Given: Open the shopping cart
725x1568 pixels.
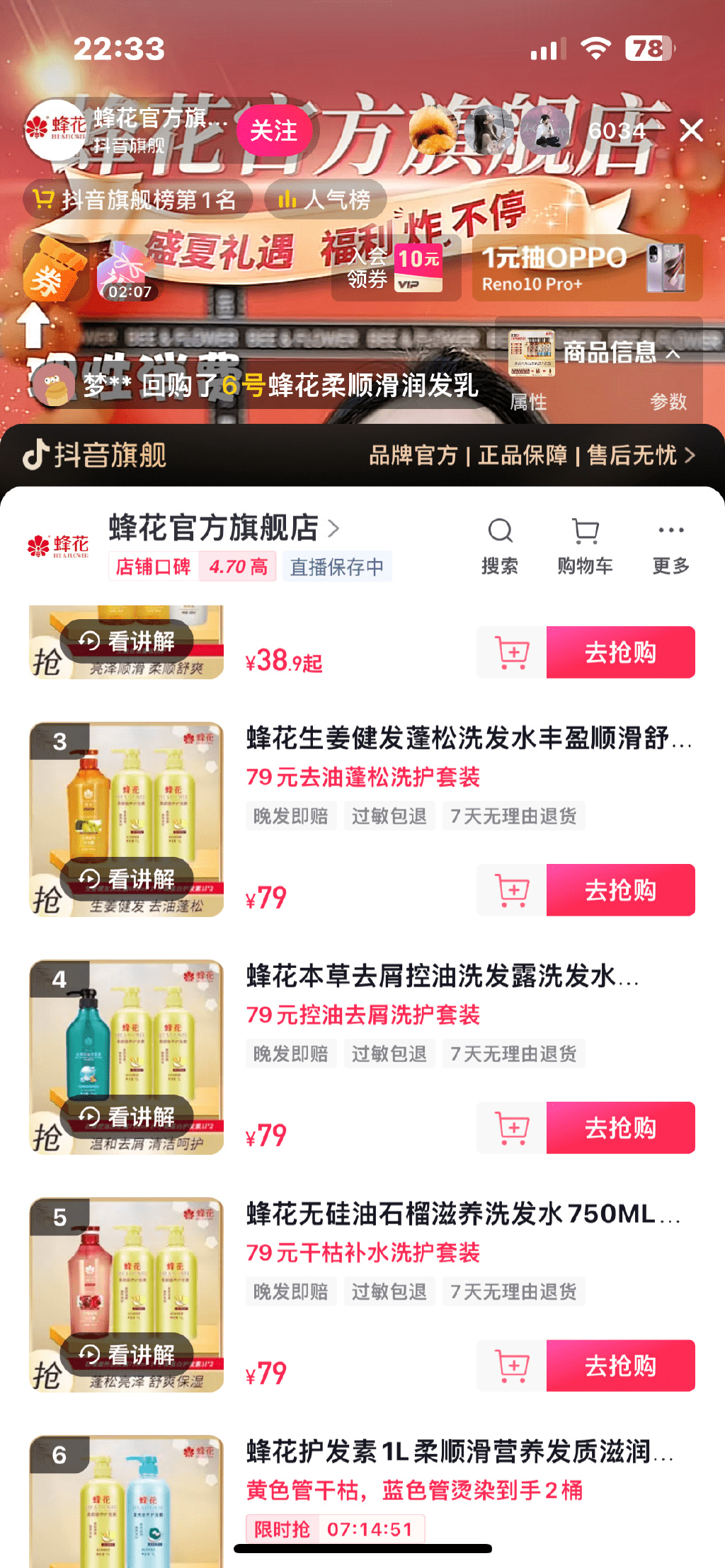Looking at the screenshot, I should tap(585, 543).
